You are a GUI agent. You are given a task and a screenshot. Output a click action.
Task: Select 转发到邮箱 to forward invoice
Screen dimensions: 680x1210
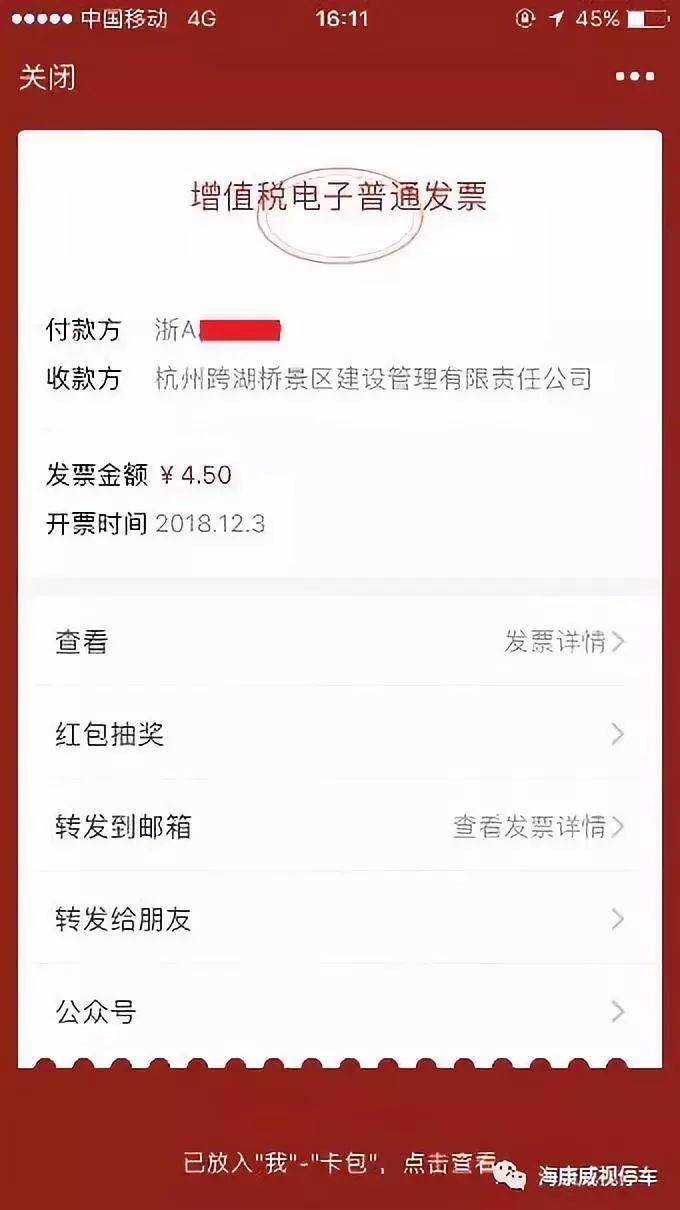tap(340, 827)
